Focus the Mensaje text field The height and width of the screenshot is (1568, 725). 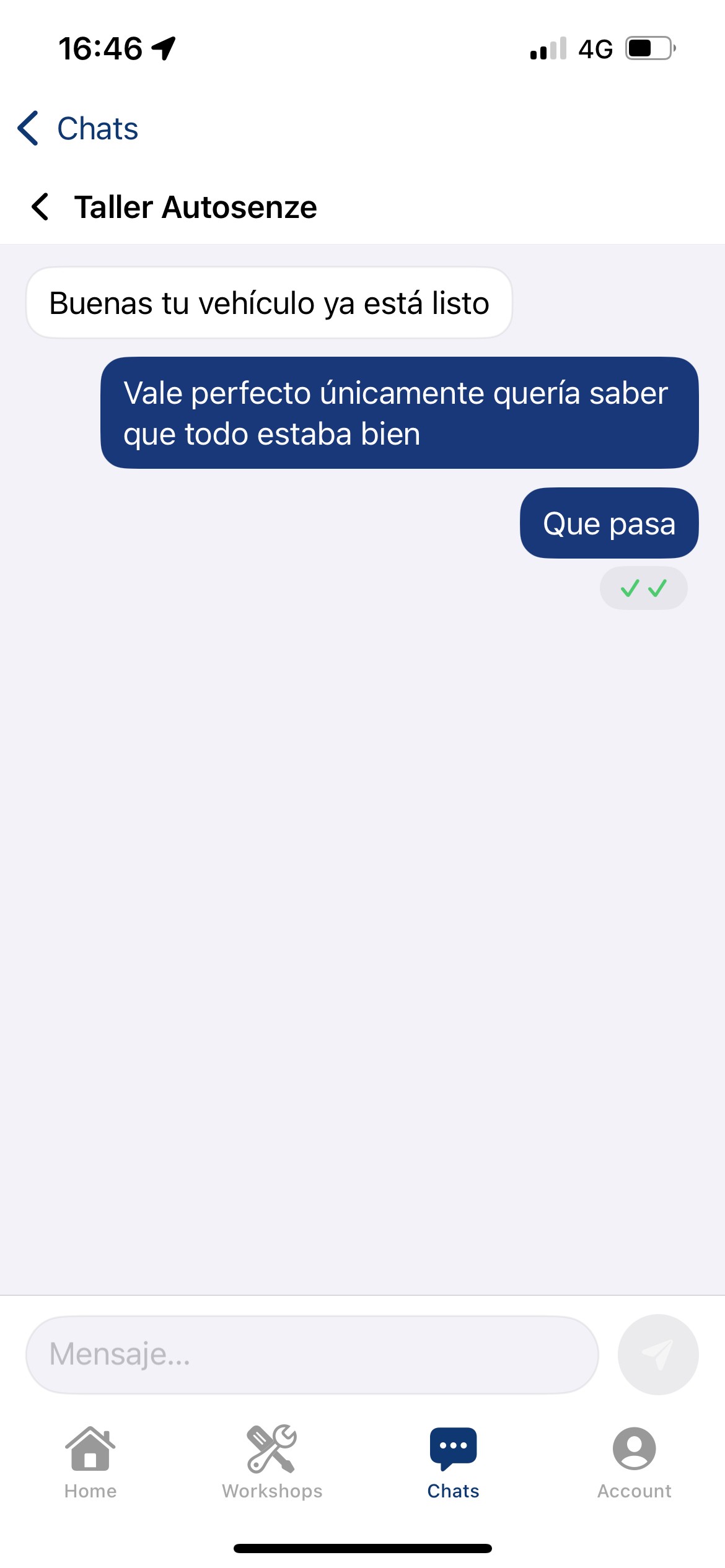coord(312,1354)
